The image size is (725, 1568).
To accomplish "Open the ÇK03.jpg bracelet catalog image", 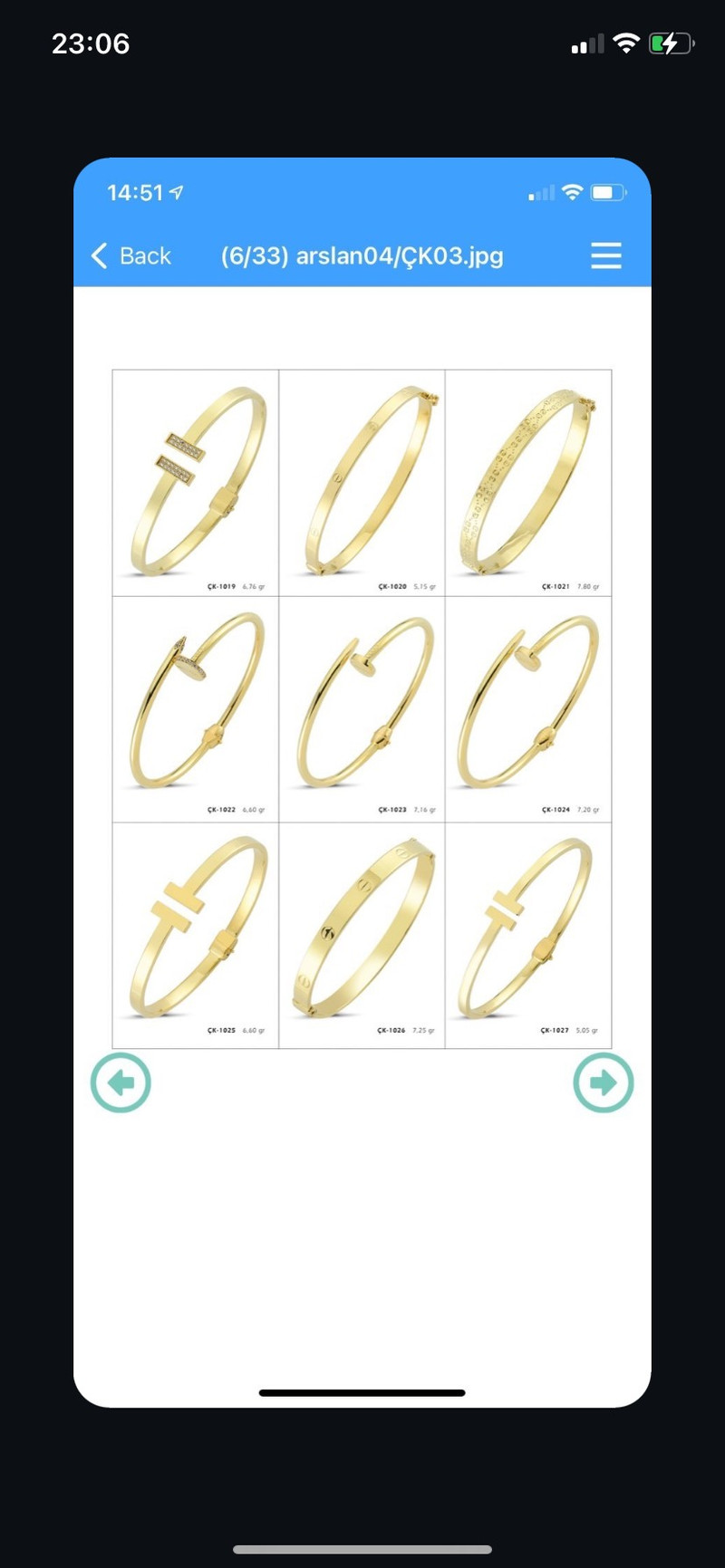I will tap(362, 709).
